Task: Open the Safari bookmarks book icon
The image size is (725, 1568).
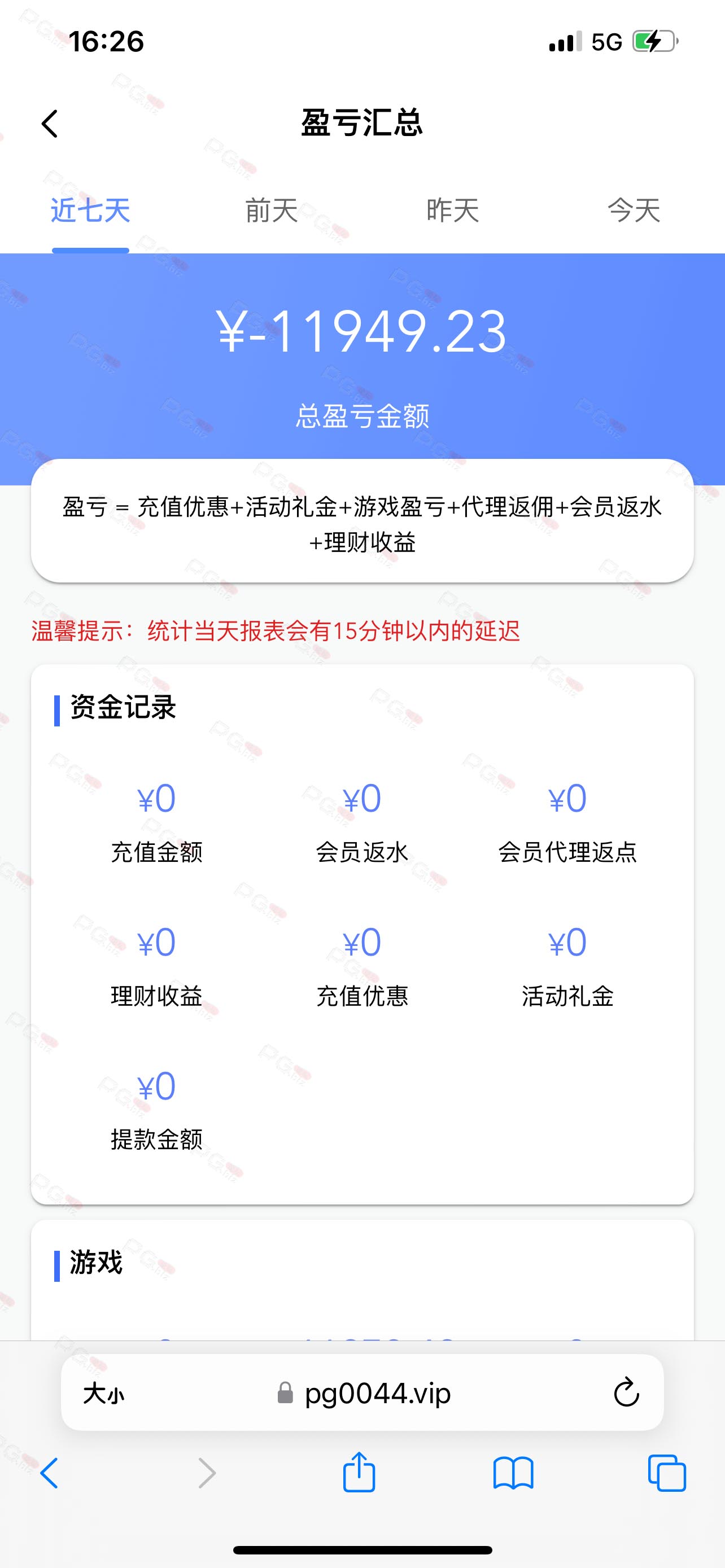Action: point(513,1473)
